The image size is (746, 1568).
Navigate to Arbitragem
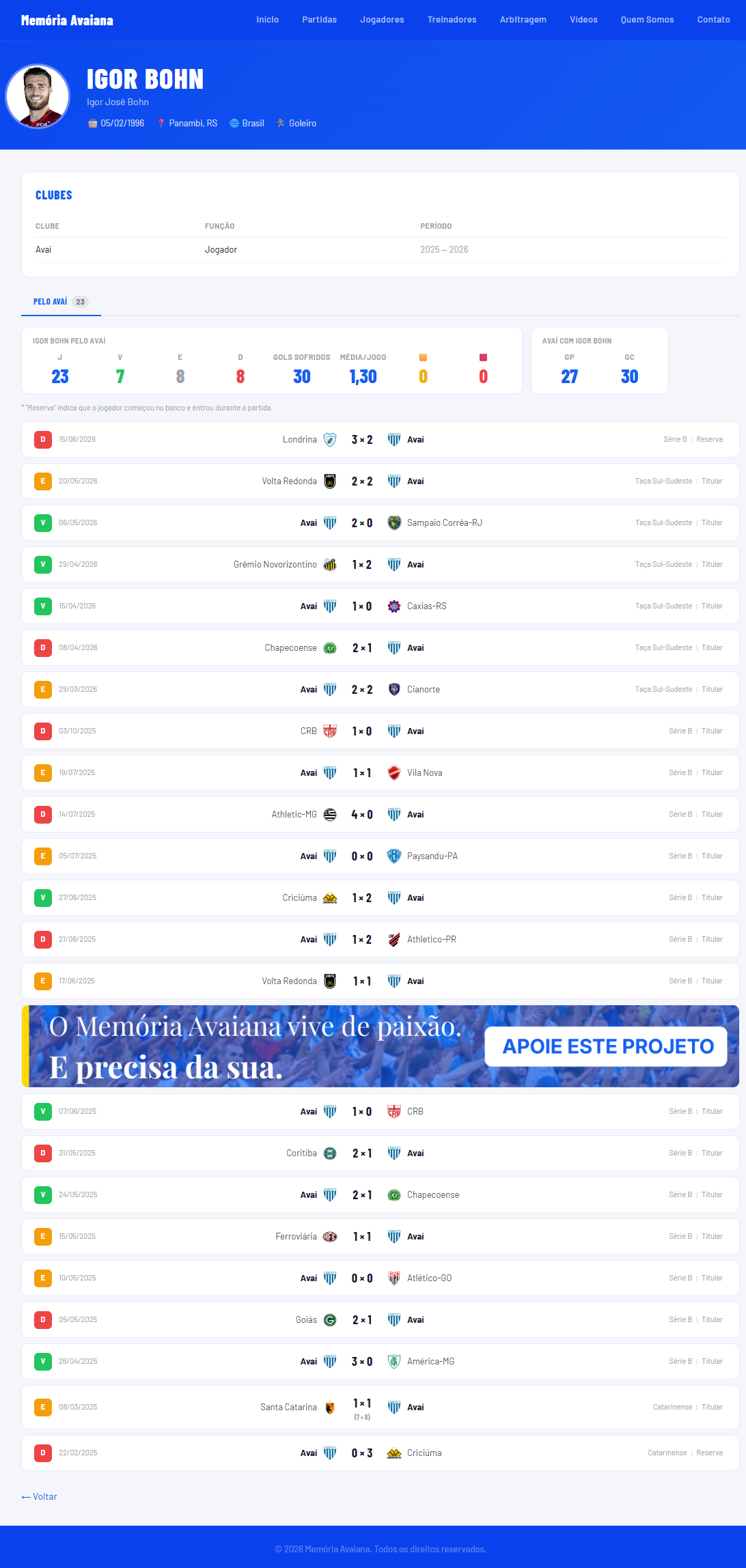pyautogui.click(x=523, y=20)
